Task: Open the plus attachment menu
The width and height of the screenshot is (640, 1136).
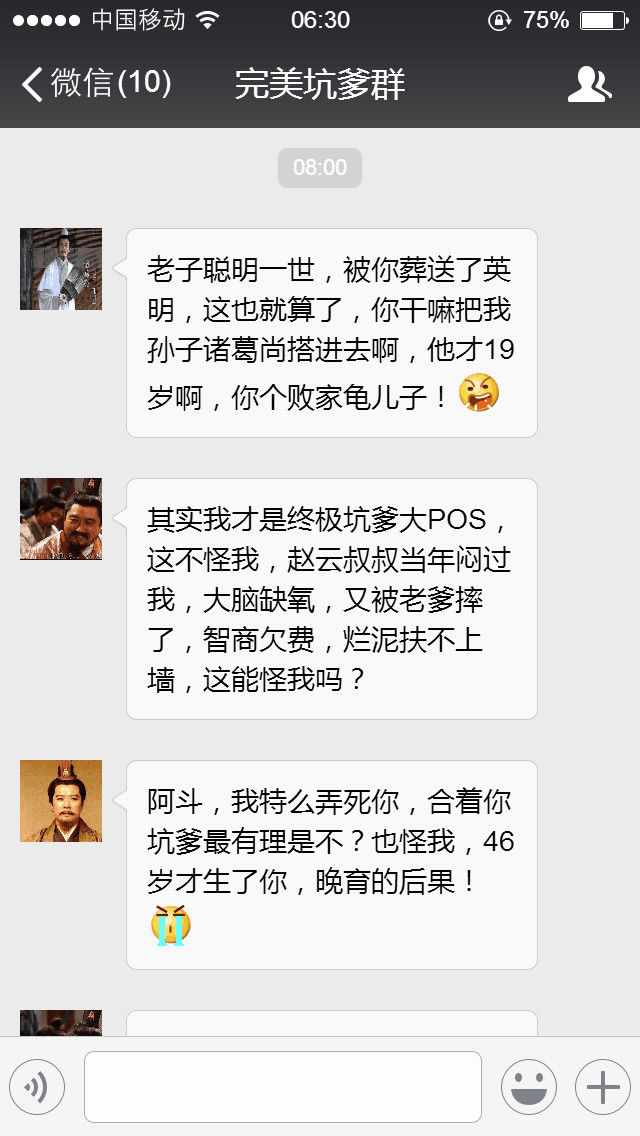Action: (602, 1087)
